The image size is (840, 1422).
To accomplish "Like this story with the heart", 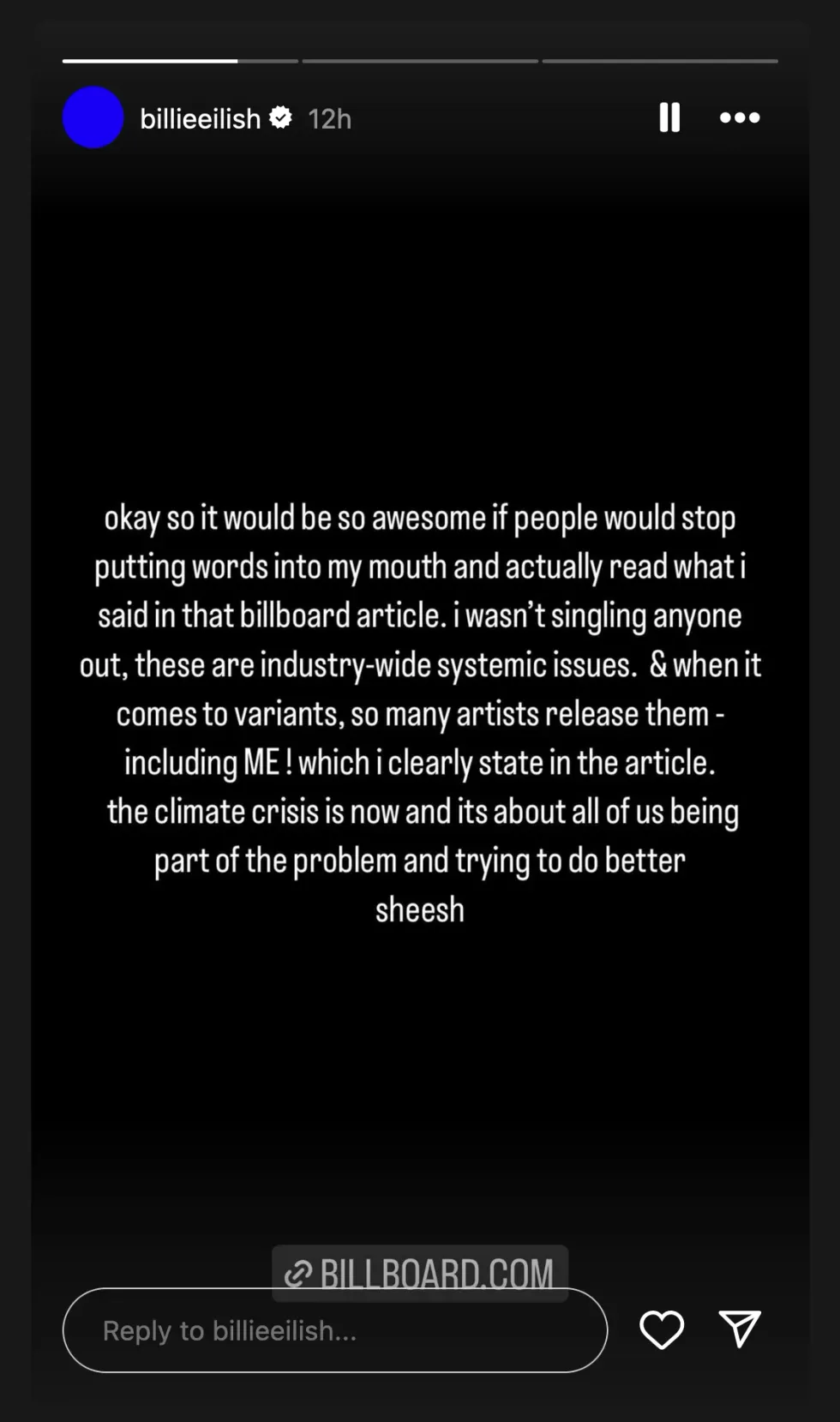I will (x=662, y=1329).
